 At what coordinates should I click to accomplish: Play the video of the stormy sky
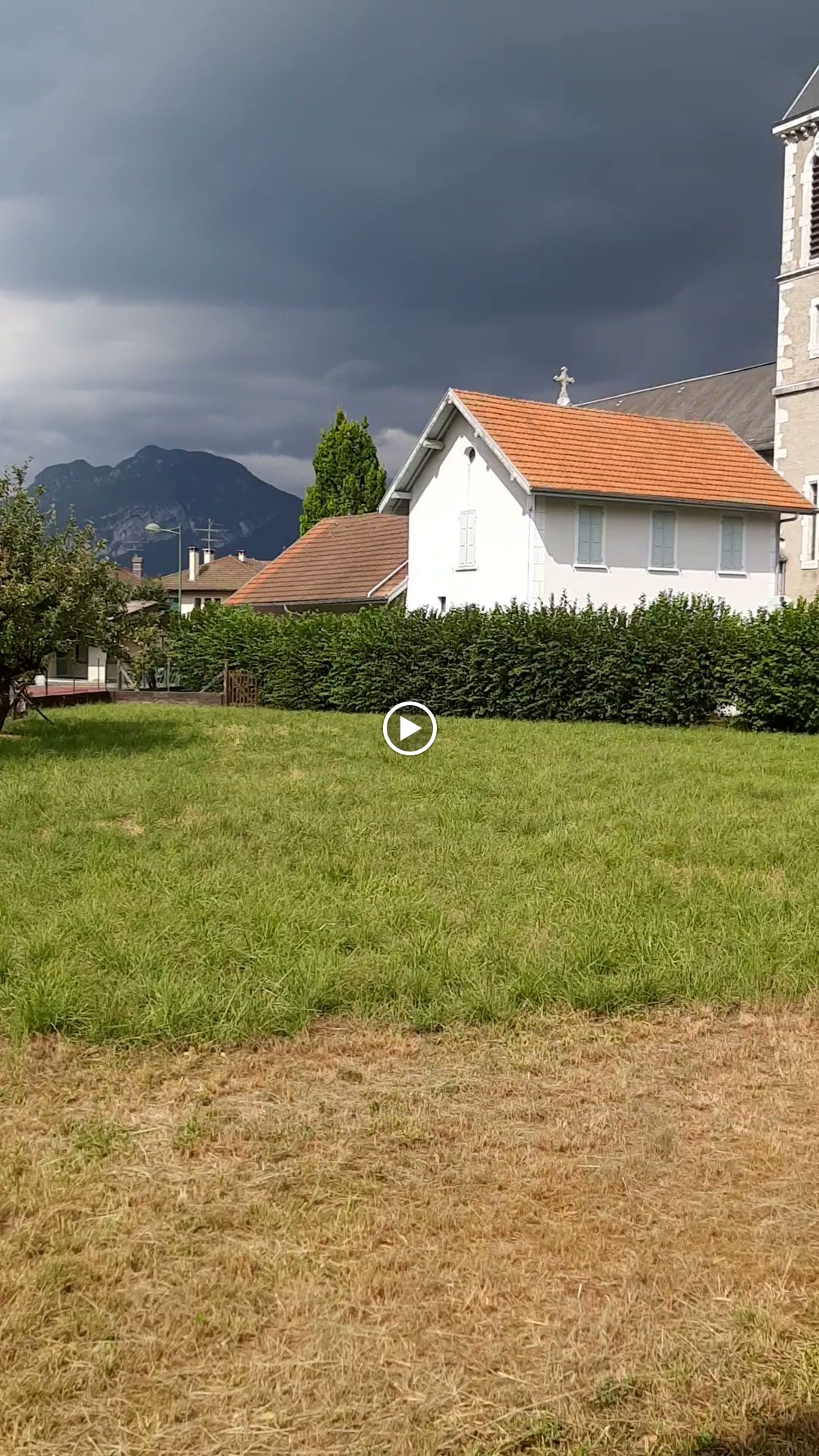409,729
